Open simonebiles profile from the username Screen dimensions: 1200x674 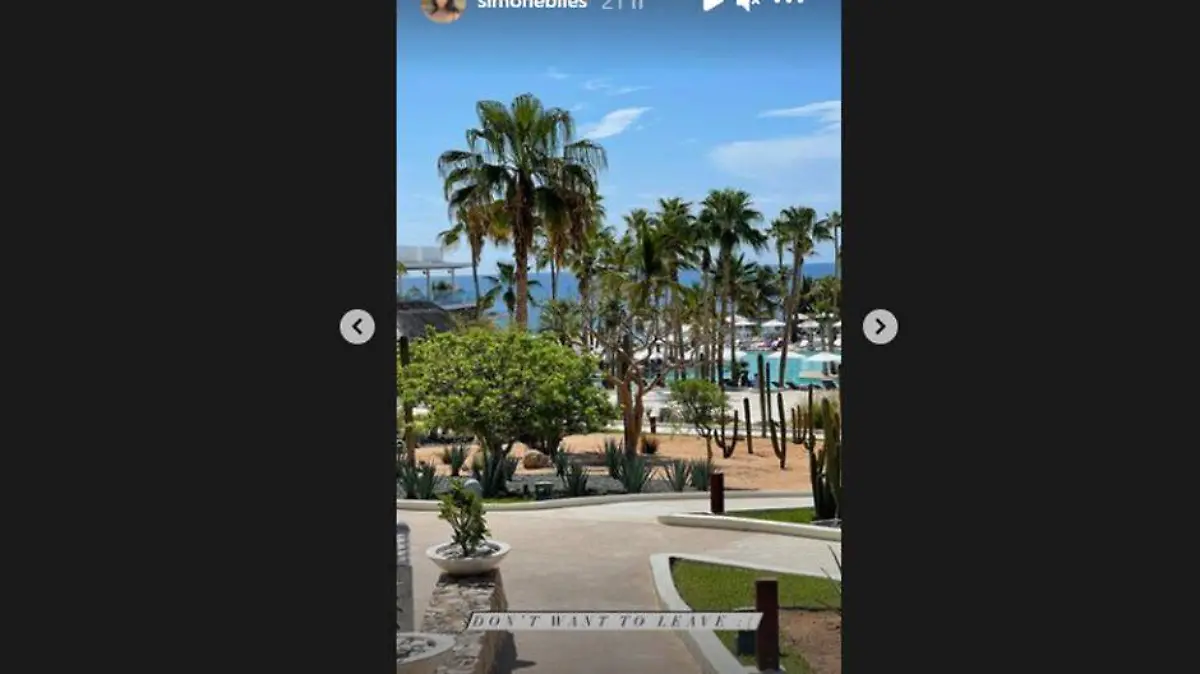532,4
